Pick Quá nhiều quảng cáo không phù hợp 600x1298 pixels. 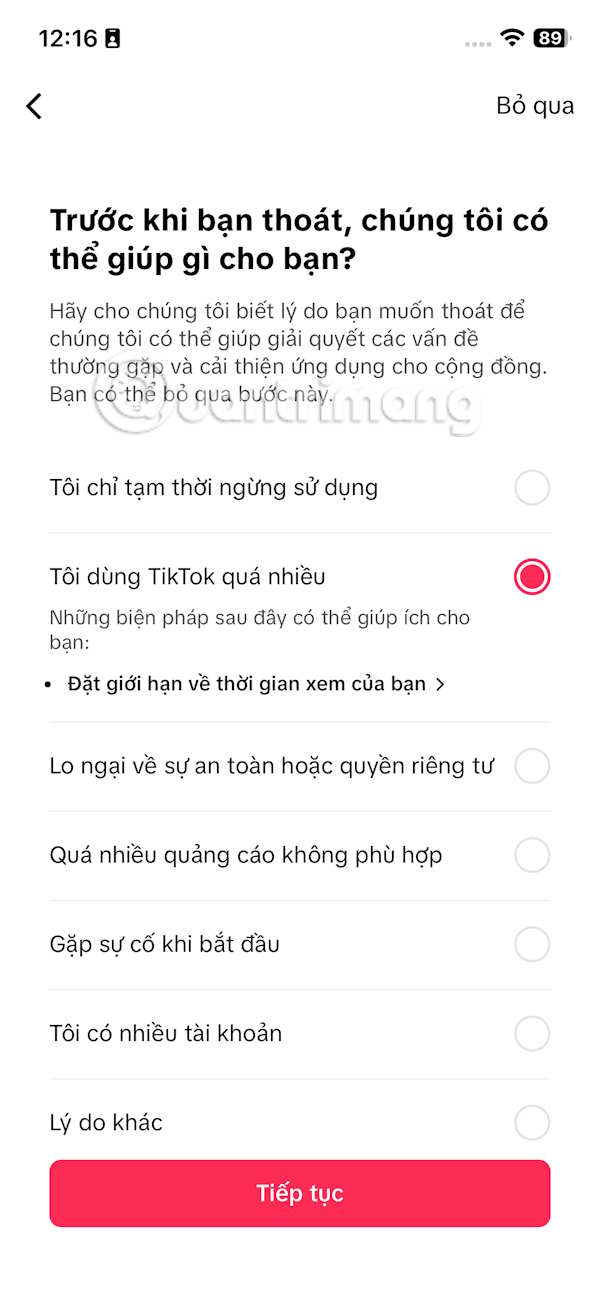pyautogui.click(x=531, y=855)
